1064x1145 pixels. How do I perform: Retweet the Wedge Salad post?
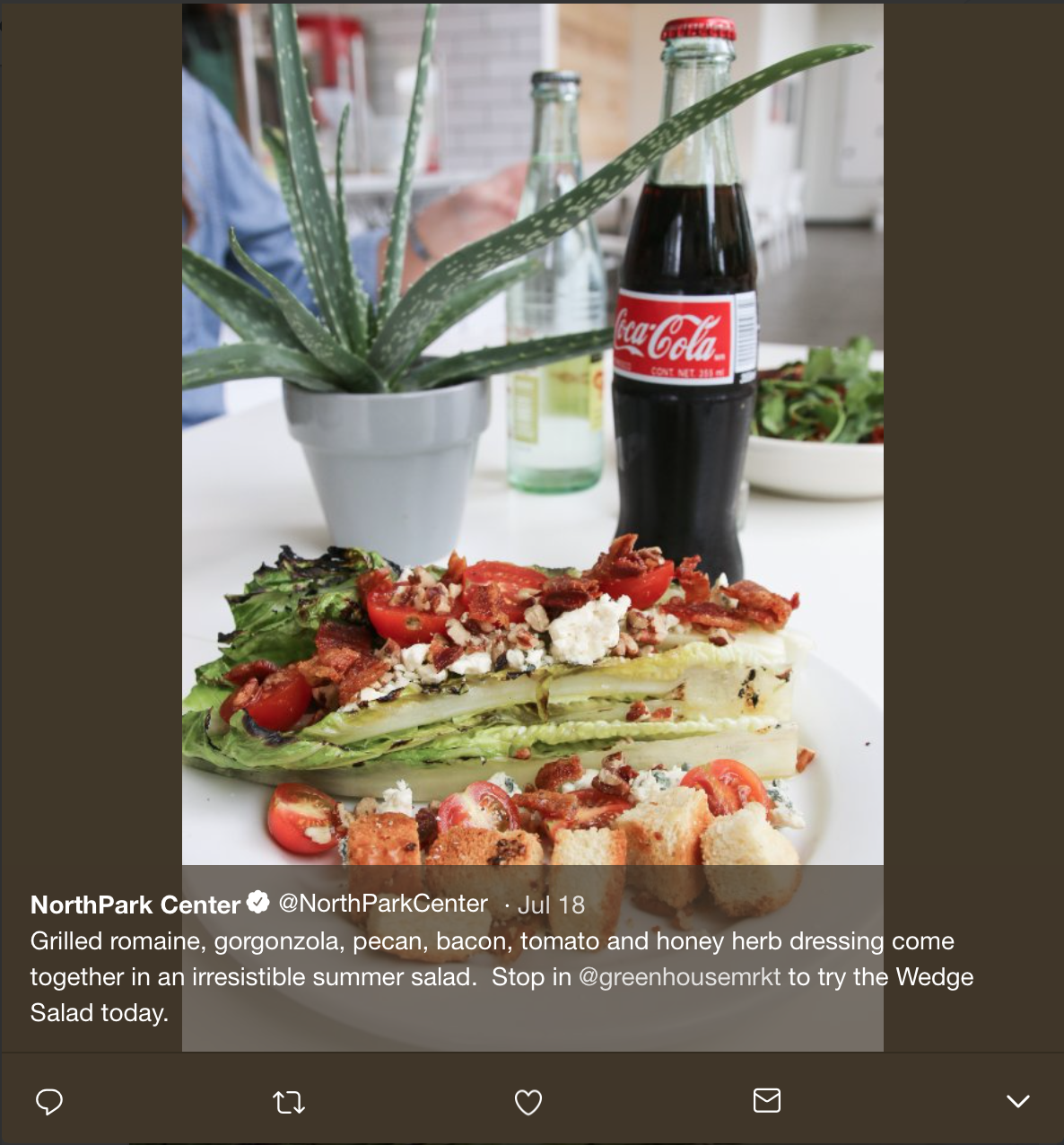(x=289, y=1102)
